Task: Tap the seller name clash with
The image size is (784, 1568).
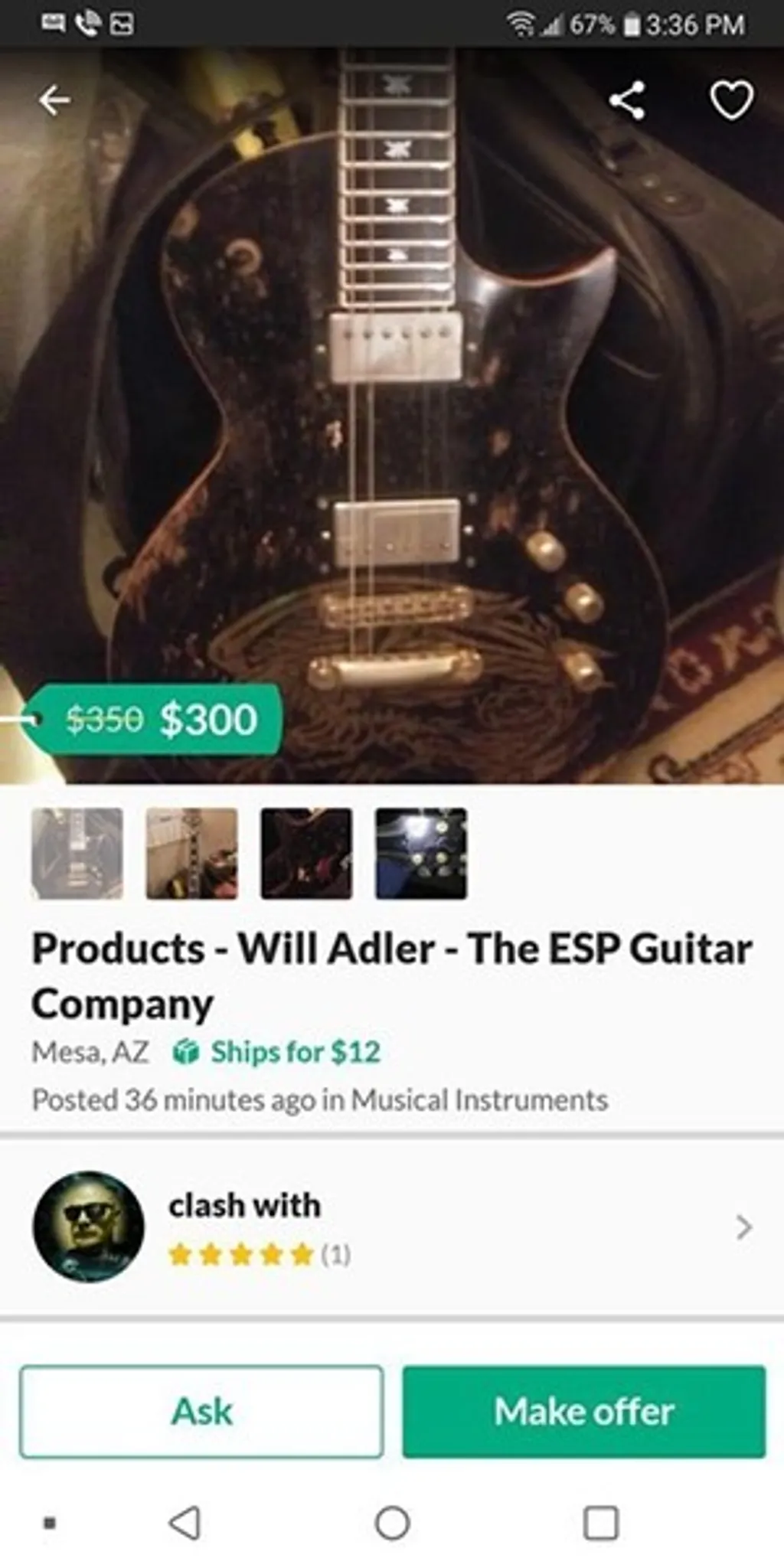Action: pyautogui.click(x=244, y=1204)
